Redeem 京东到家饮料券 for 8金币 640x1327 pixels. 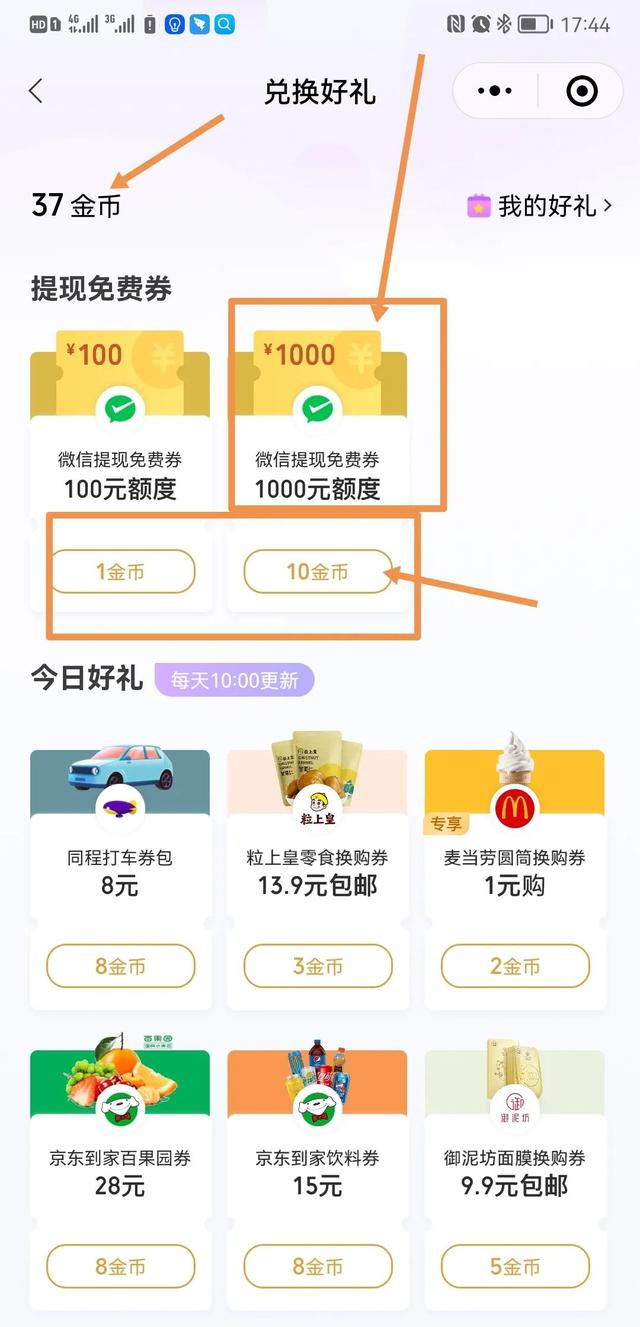point(318,1266)
